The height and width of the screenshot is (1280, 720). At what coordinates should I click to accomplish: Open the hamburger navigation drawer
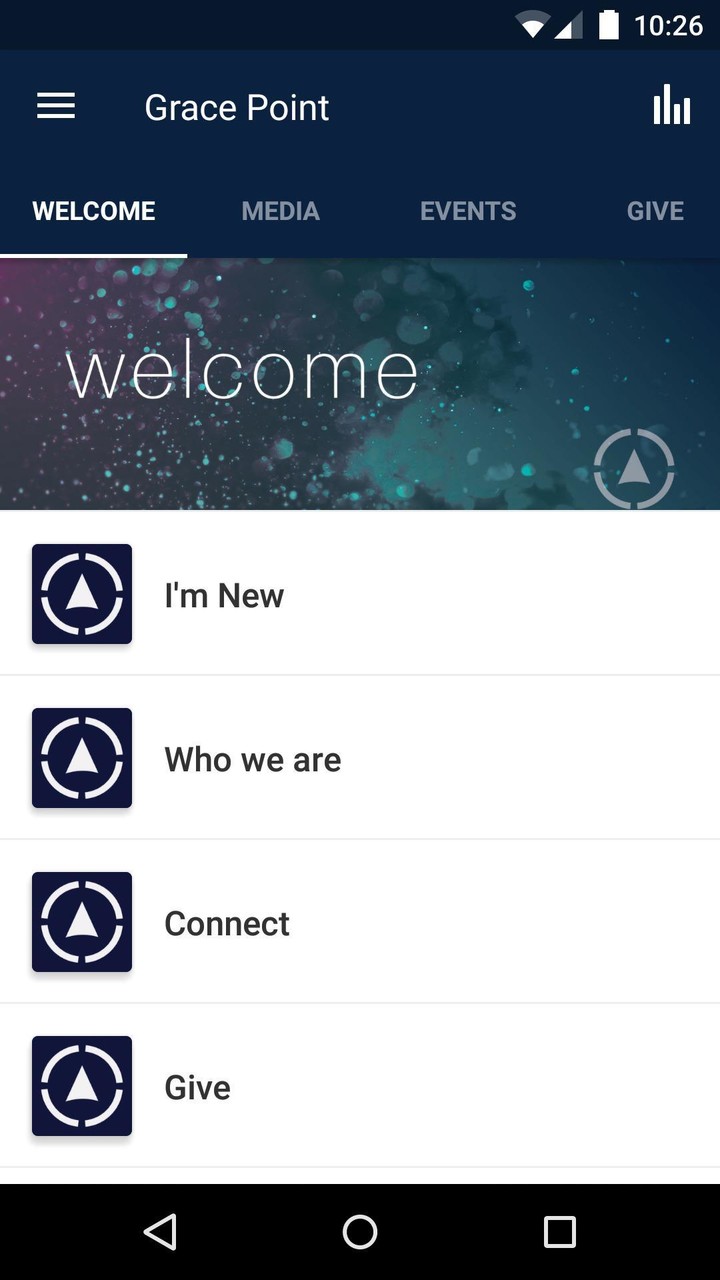coord(56,106)
